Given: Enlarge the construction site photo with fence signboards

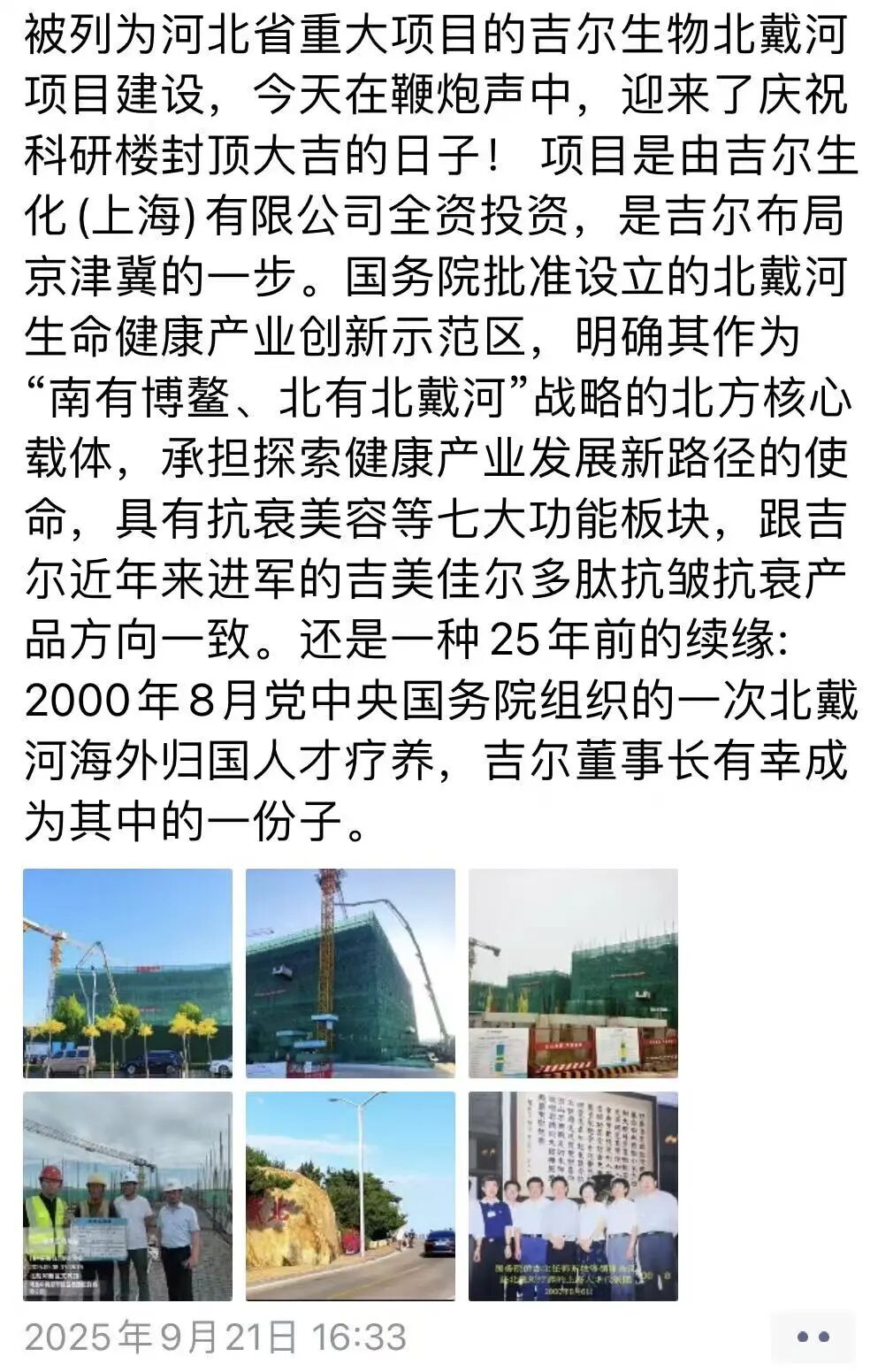Looking at the screenshot, I should pyautogui.click(x=573, y=973).
